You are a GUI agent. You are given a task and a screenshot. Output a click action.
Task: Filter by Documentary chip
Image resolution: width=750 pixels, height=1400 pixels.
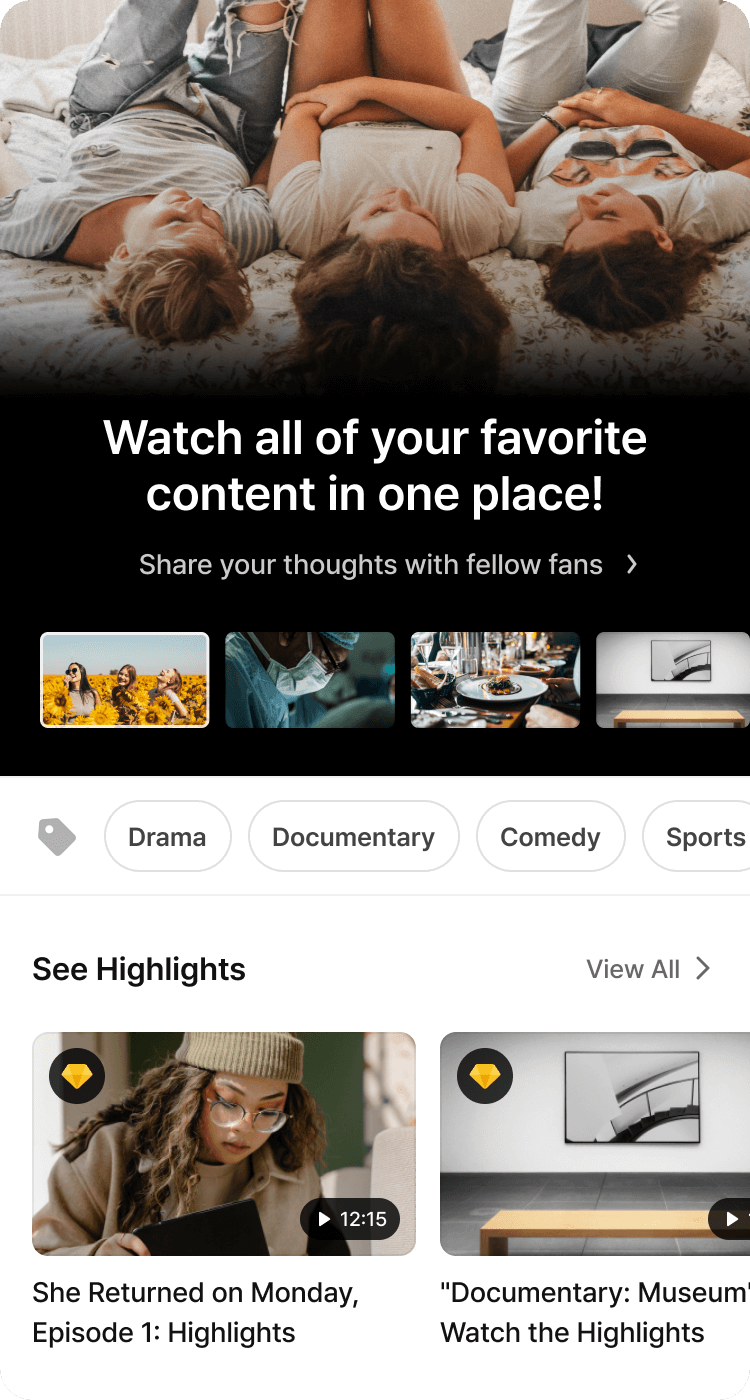354,837
